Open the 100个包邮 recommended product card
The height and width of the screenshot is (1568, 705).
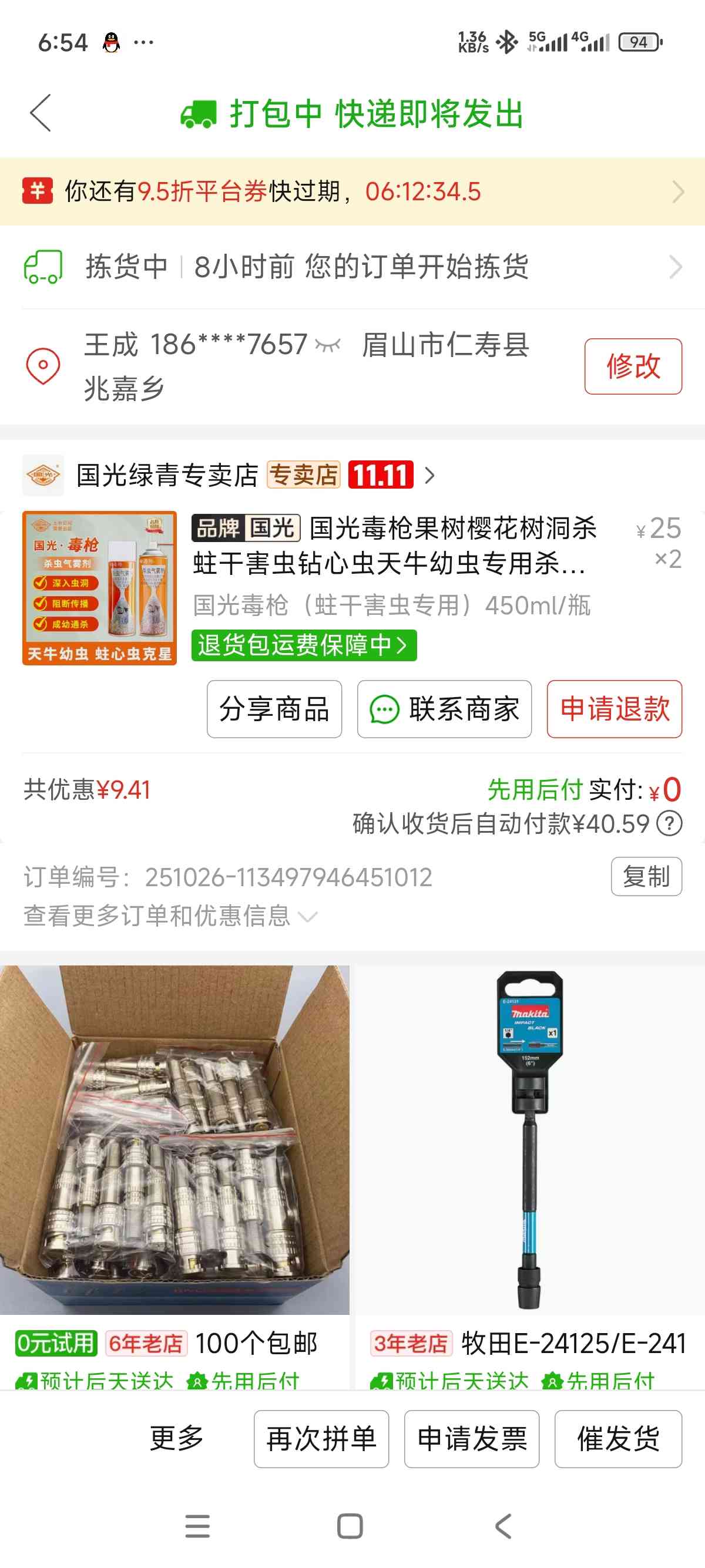[174, 1156]
